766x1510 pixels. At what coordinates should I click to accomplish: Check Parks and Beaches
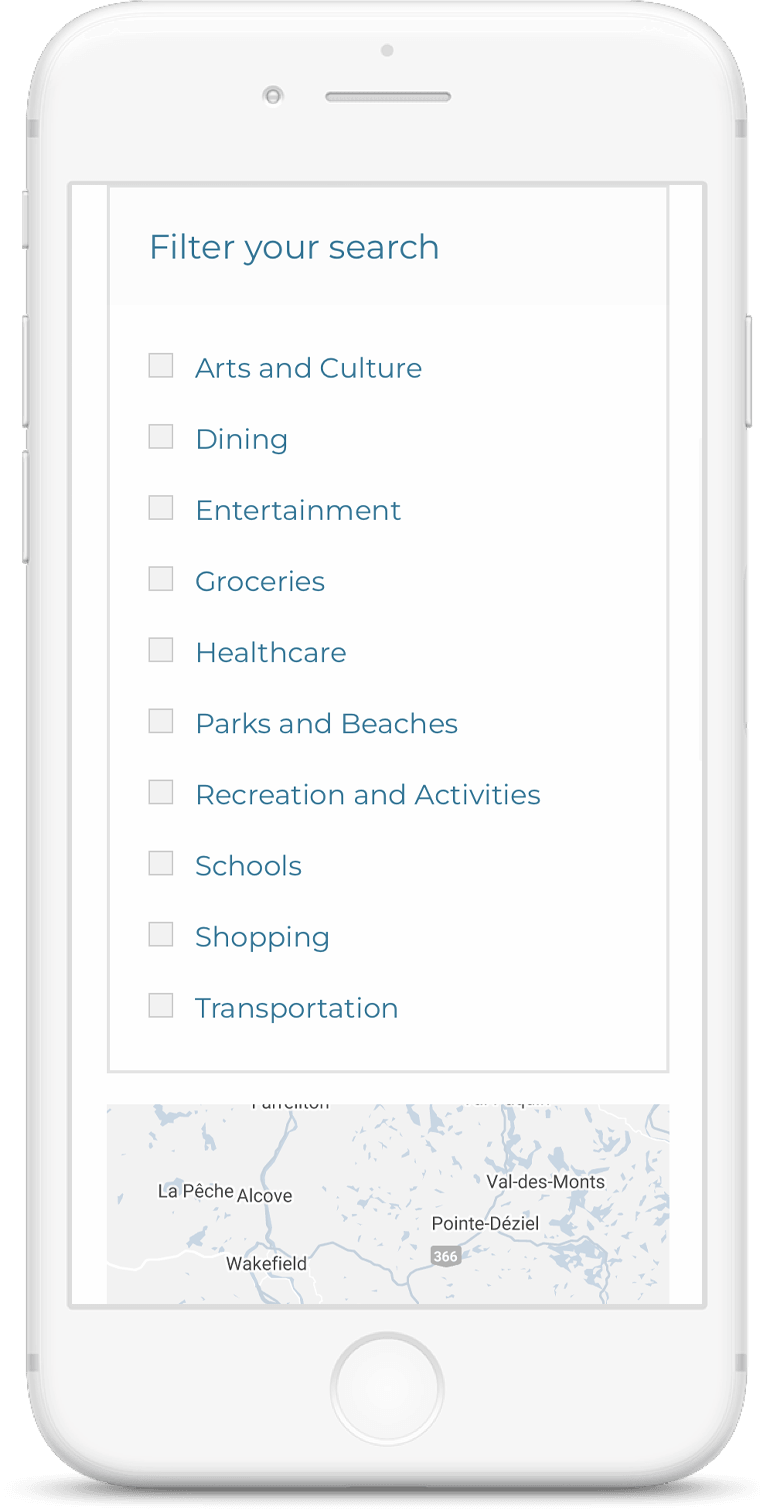[161, 721]
